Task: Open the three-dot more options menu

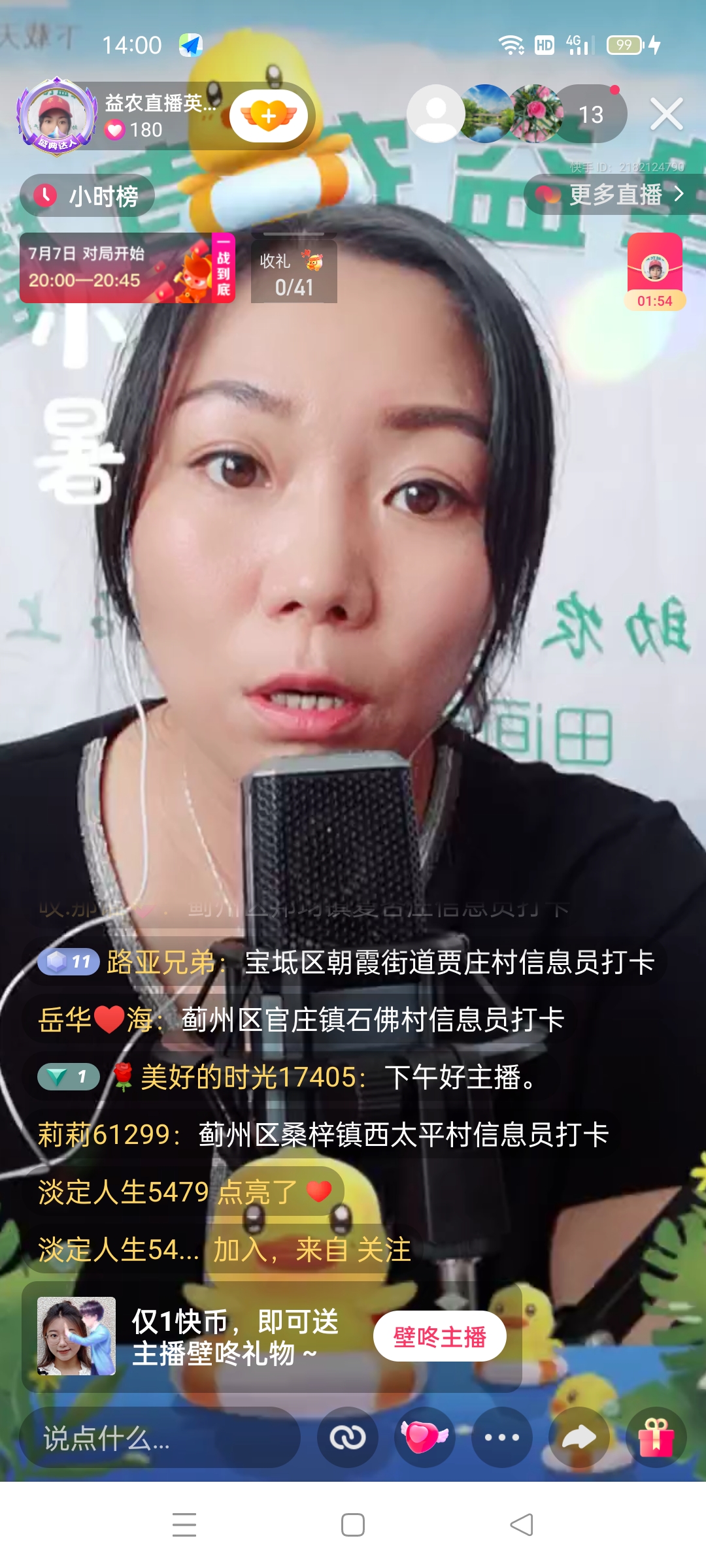Action: (501, 1437)
